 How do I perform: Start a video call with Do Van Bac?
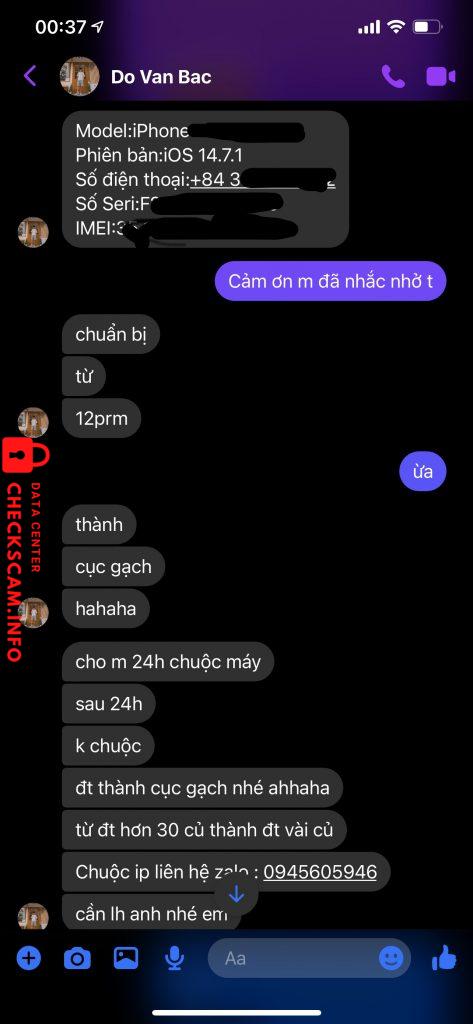click(441, 76)
